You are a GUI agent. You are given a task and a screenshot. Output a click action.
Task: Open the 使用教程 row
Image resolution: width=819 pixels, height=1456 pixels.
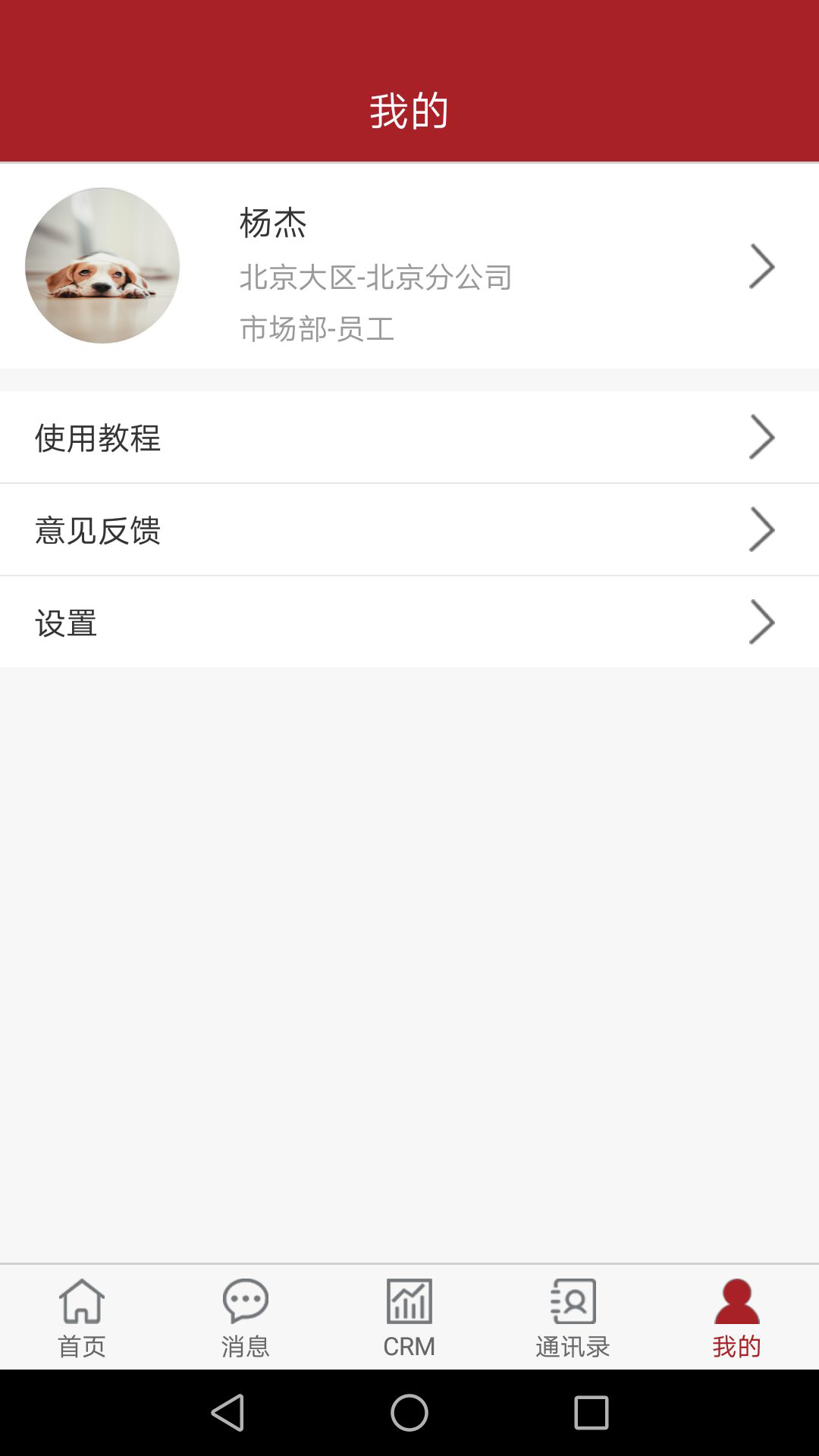[x=409, y=438]
